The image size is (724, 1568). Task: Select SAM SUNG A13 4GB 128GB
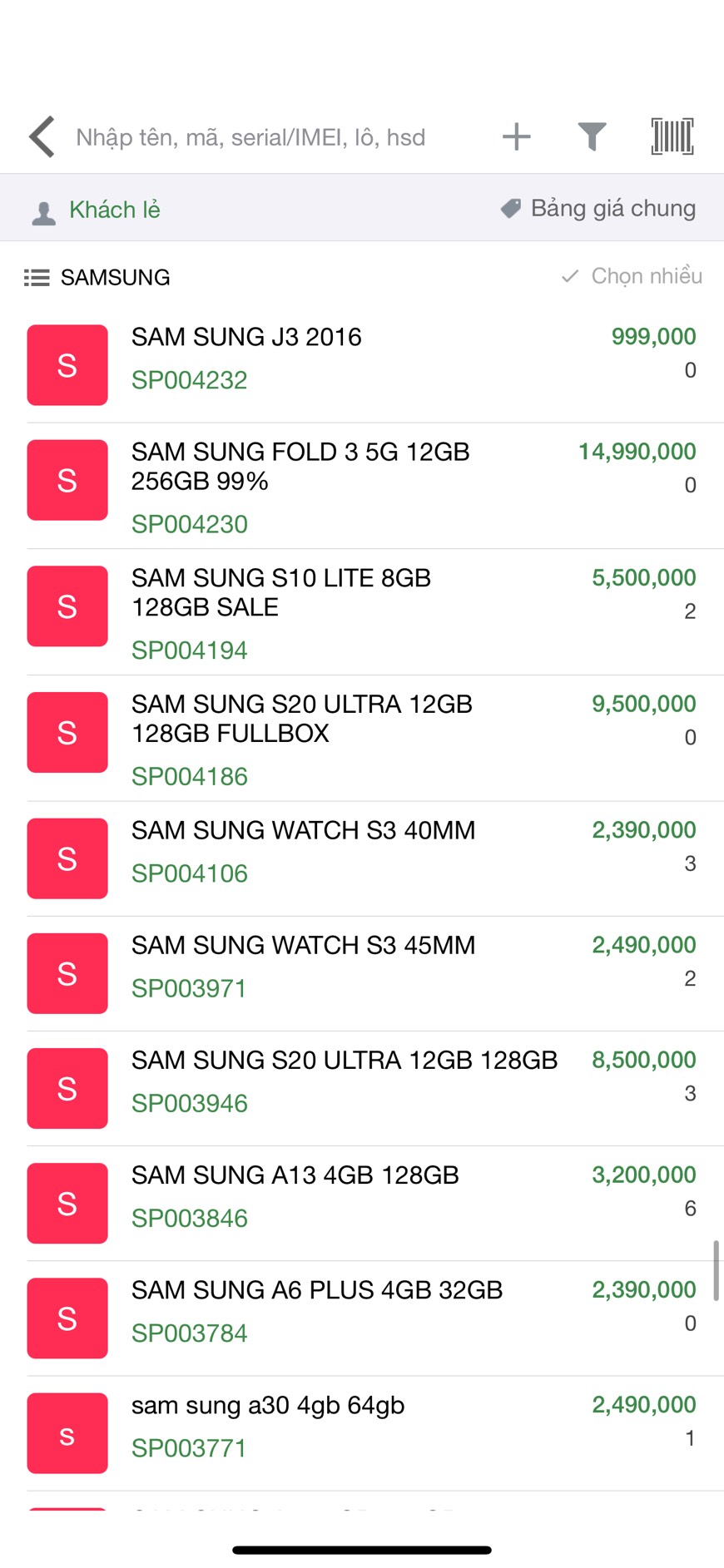click(362, 1204)
